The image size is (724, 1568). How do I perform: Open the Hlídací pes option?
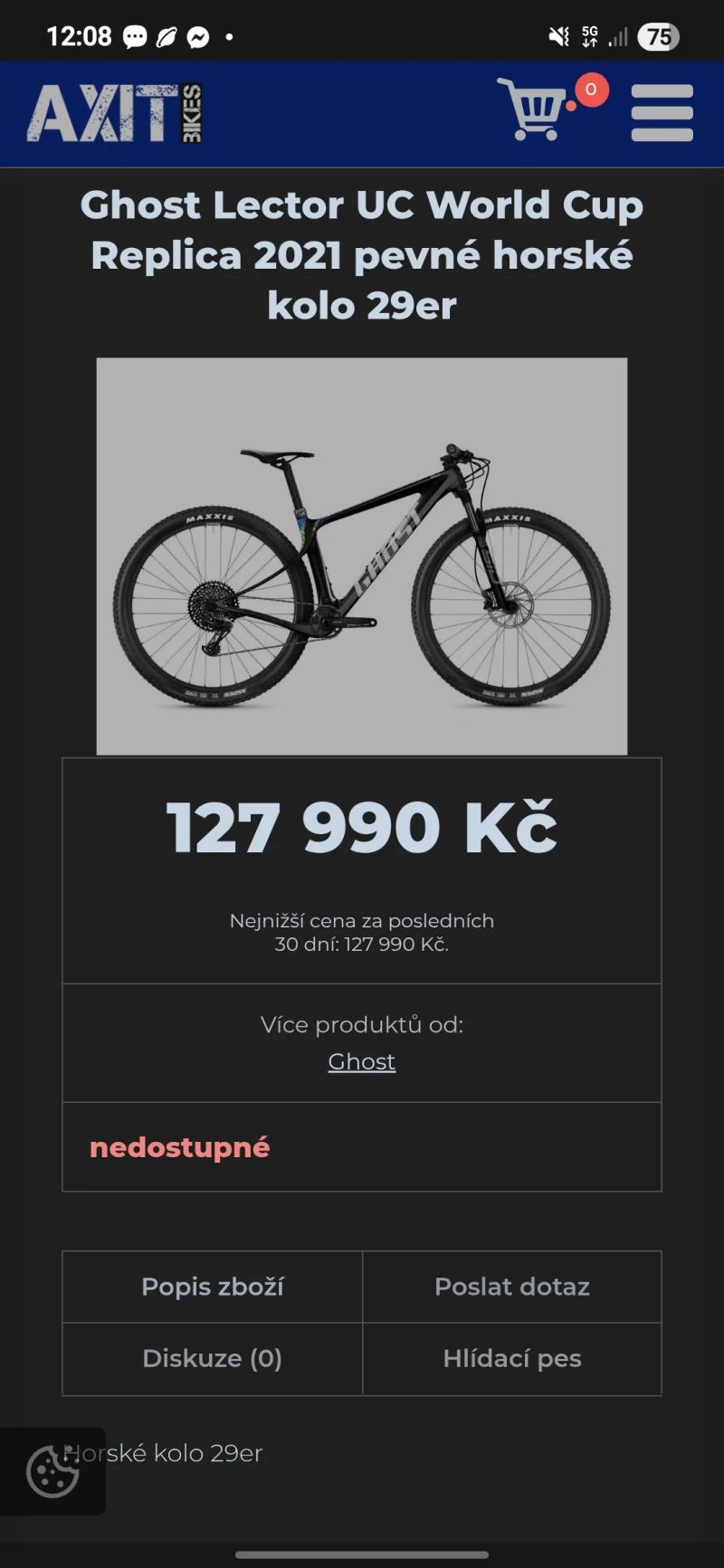pos(512,1358)
